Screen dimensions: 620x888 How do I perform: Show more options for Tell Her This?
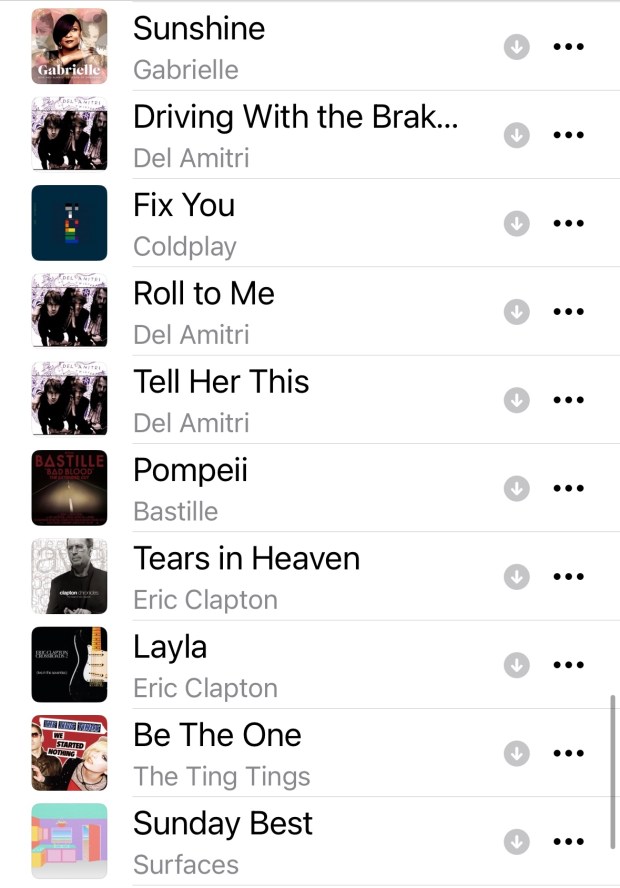(x=568, y=400)
